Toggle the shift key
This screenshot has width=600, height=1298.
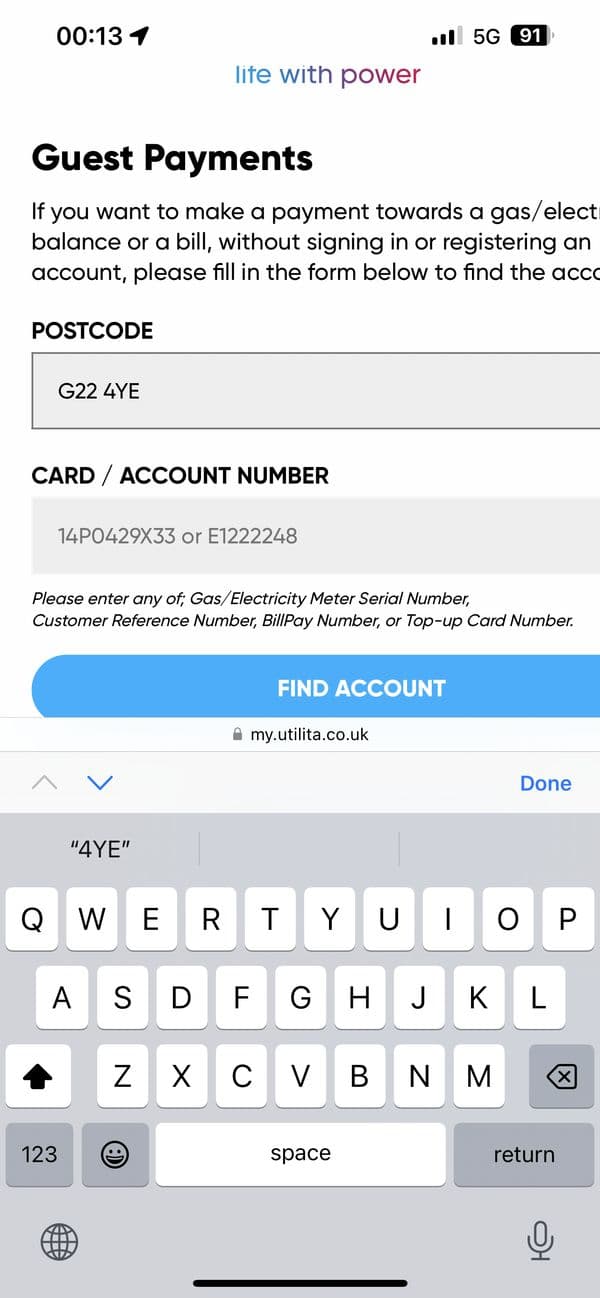[37, 1076]
